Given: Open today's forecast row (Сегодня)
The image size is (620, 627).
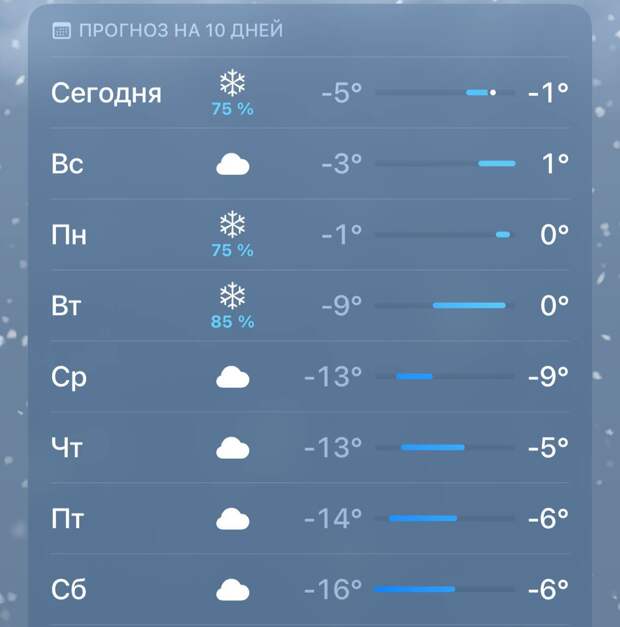Looking at the screenshot, I should tap(310, 93).
